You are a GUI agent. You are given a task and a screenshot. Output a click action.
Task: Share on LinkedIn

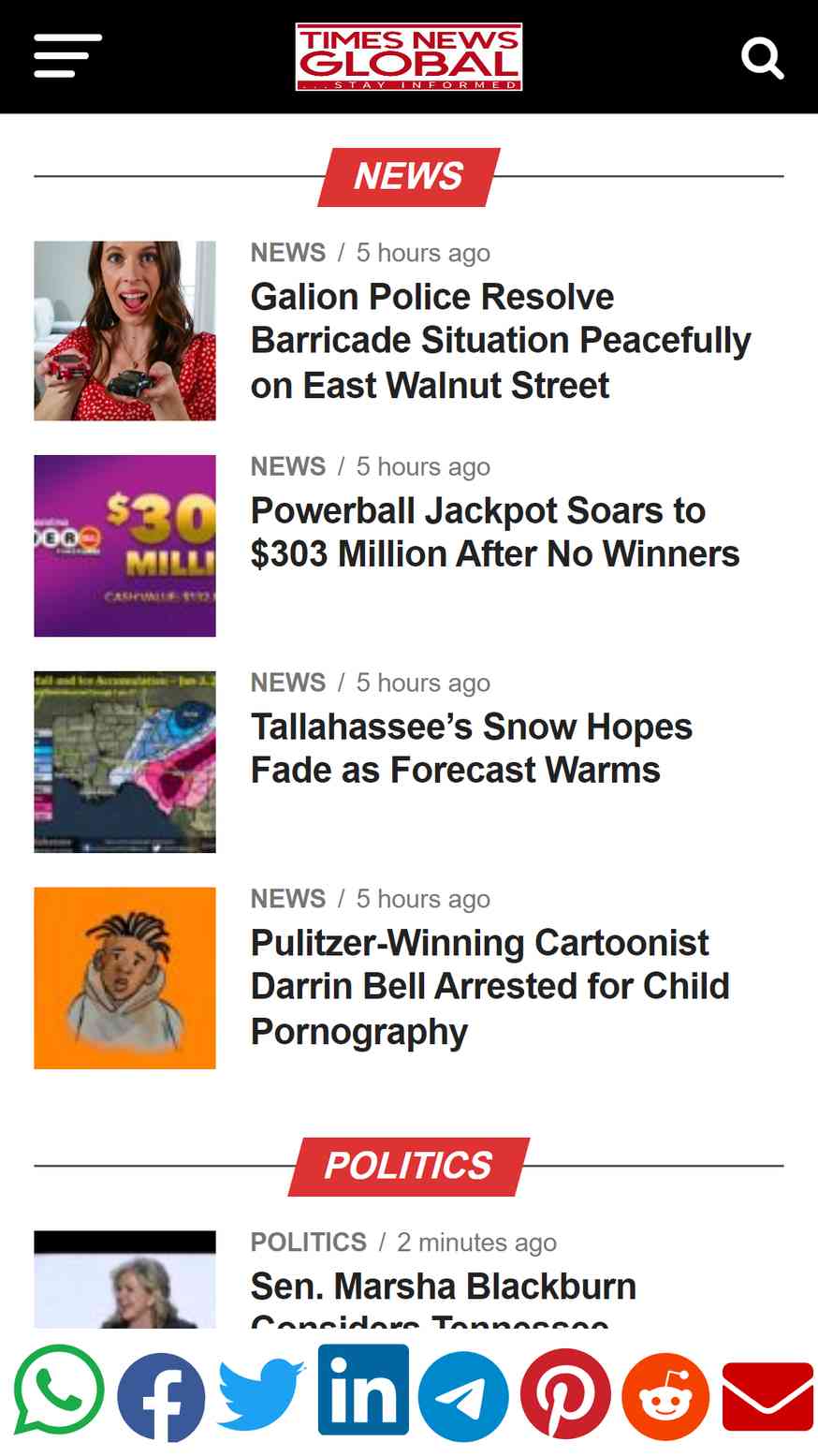point(363,1390)
